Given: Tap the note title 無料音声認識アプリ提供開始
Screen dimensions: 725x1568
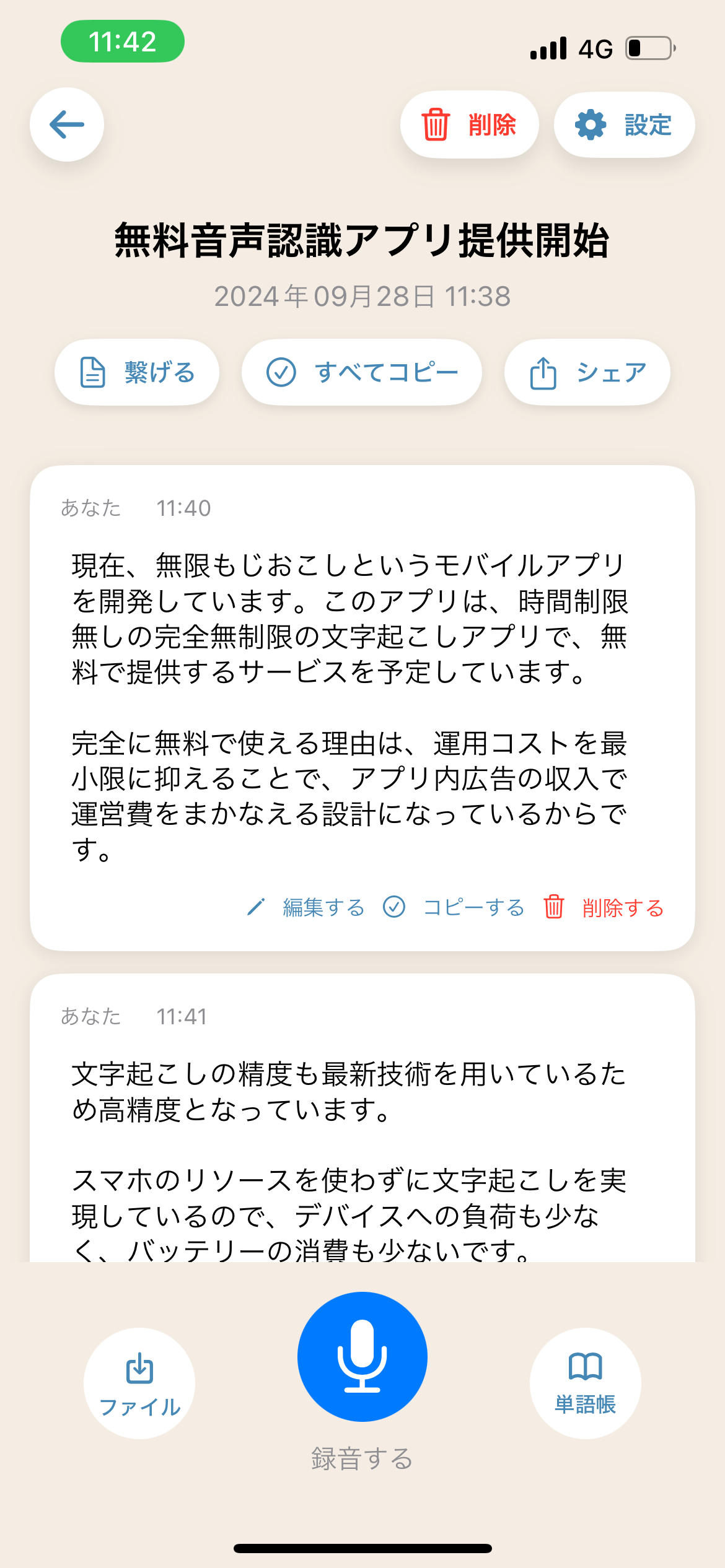Looking at the screenshot, I should coord(362,240).
